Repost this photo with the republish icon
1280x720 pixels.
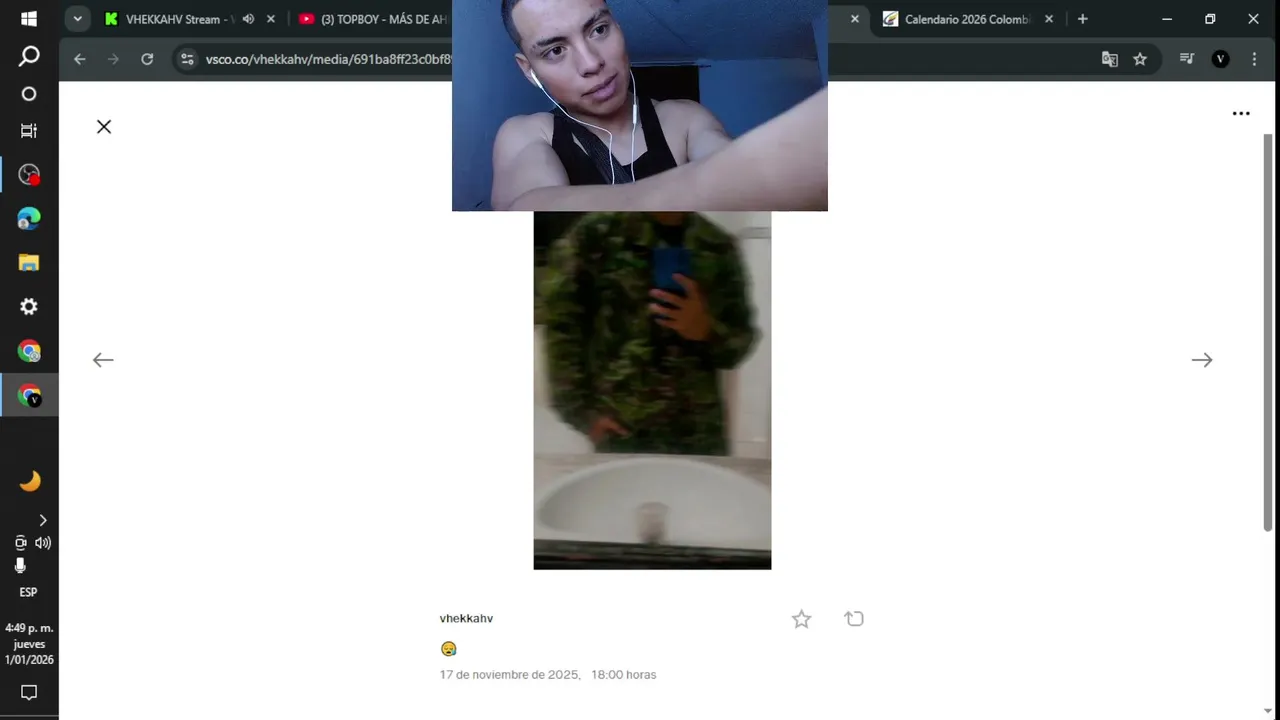(854, 619)
